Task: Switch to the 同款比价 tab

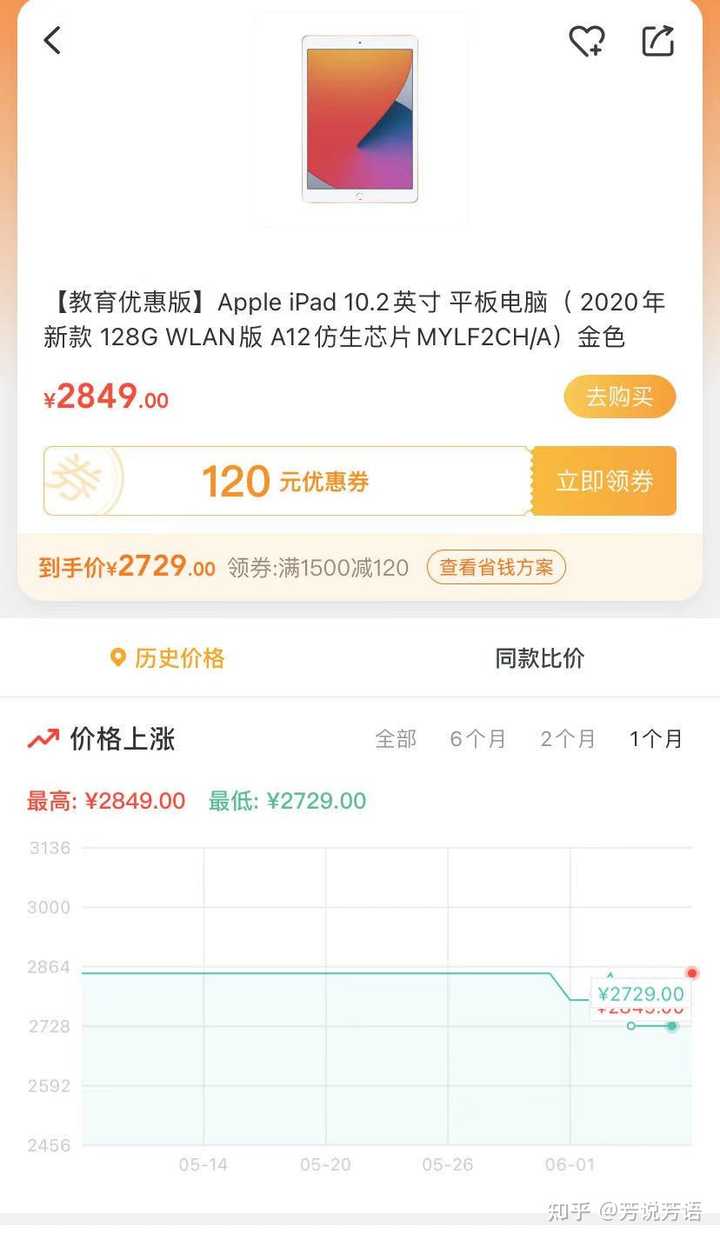Action: 538,658
